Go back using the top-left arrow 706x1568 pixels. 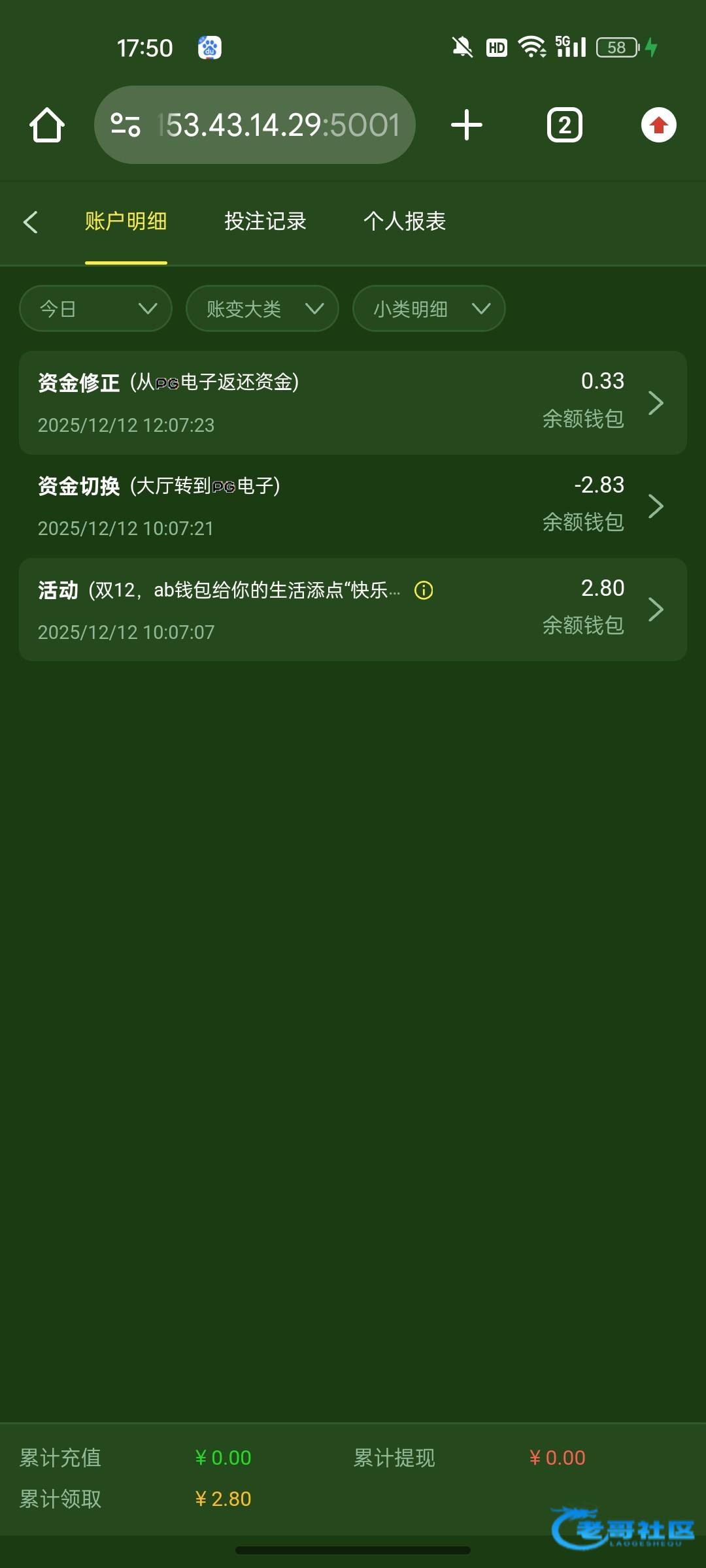tap(31, 221)
